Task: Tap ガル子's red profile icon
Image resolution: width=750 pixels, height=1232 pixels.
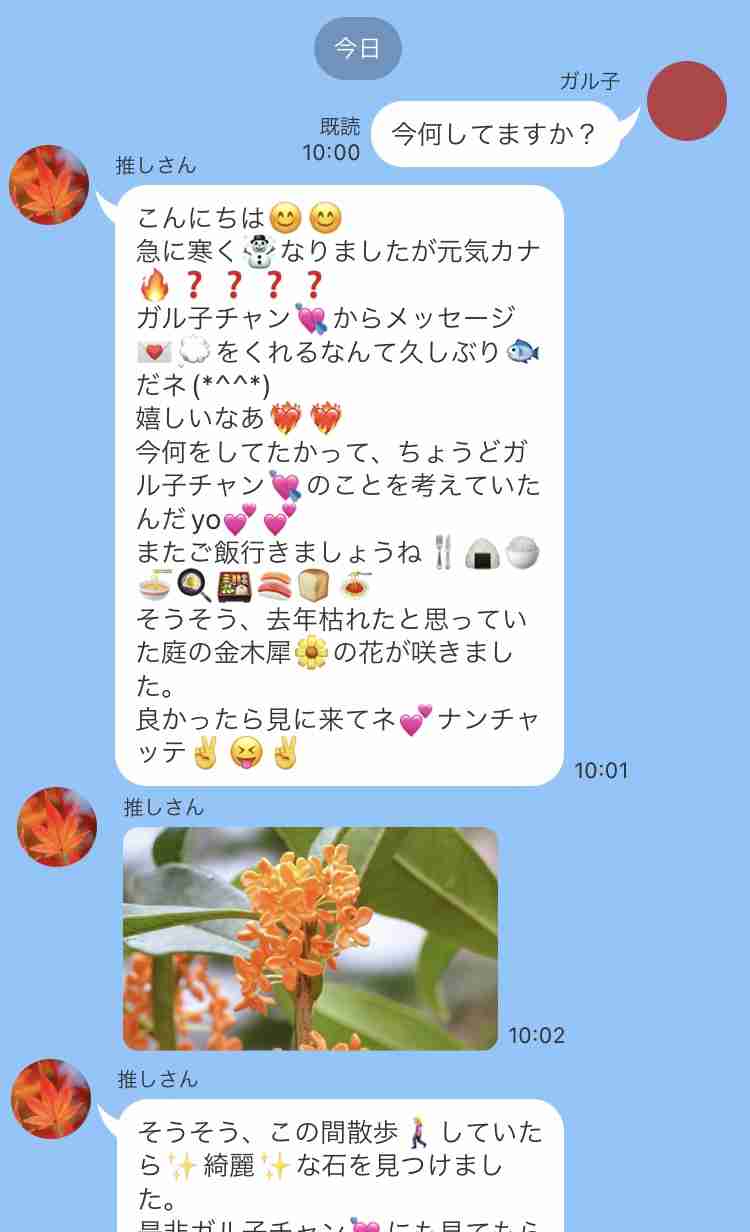Action: tap(686, 101)
